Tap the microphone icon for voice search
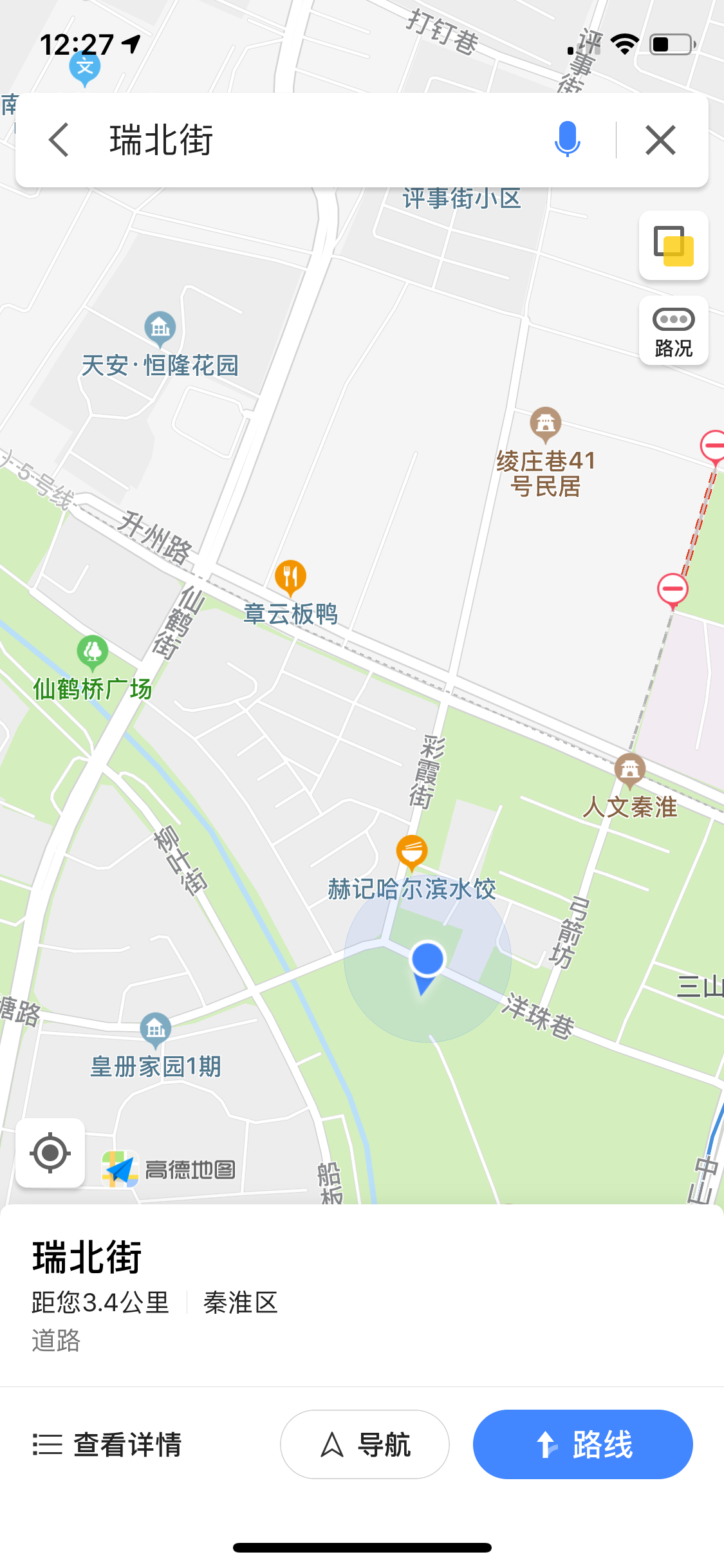This screenshot has height=1568, width=724. (x=567, y=140)
